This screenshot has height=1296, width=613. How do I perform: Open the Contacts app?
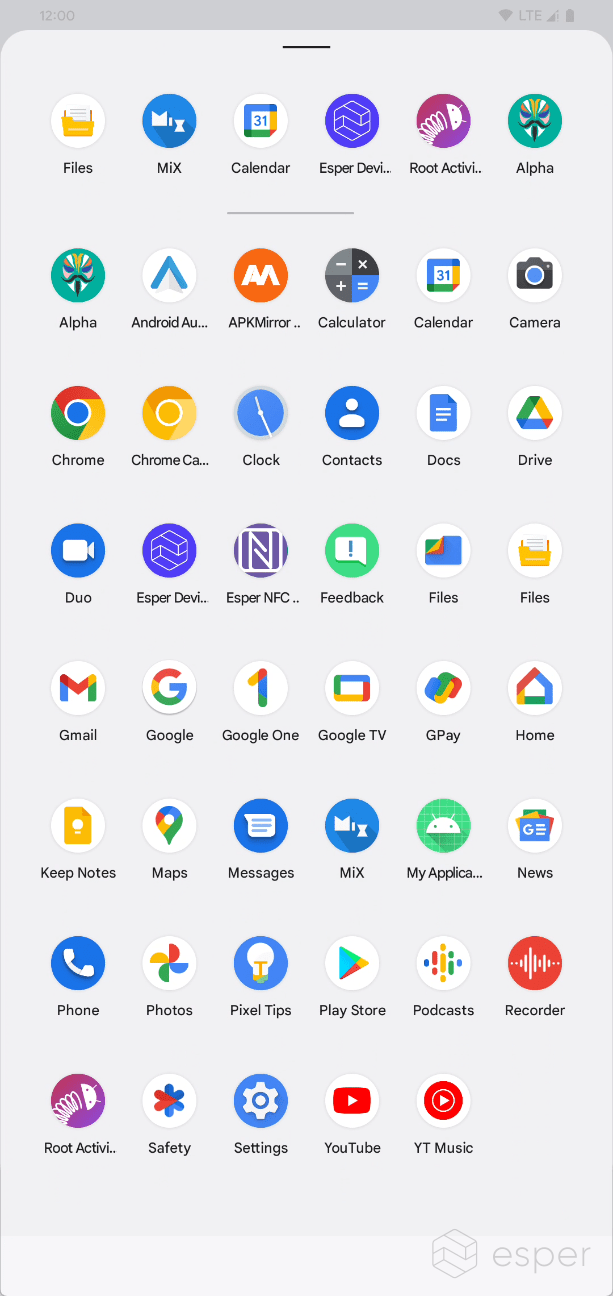pyautogui.click(x=352, y=413)
